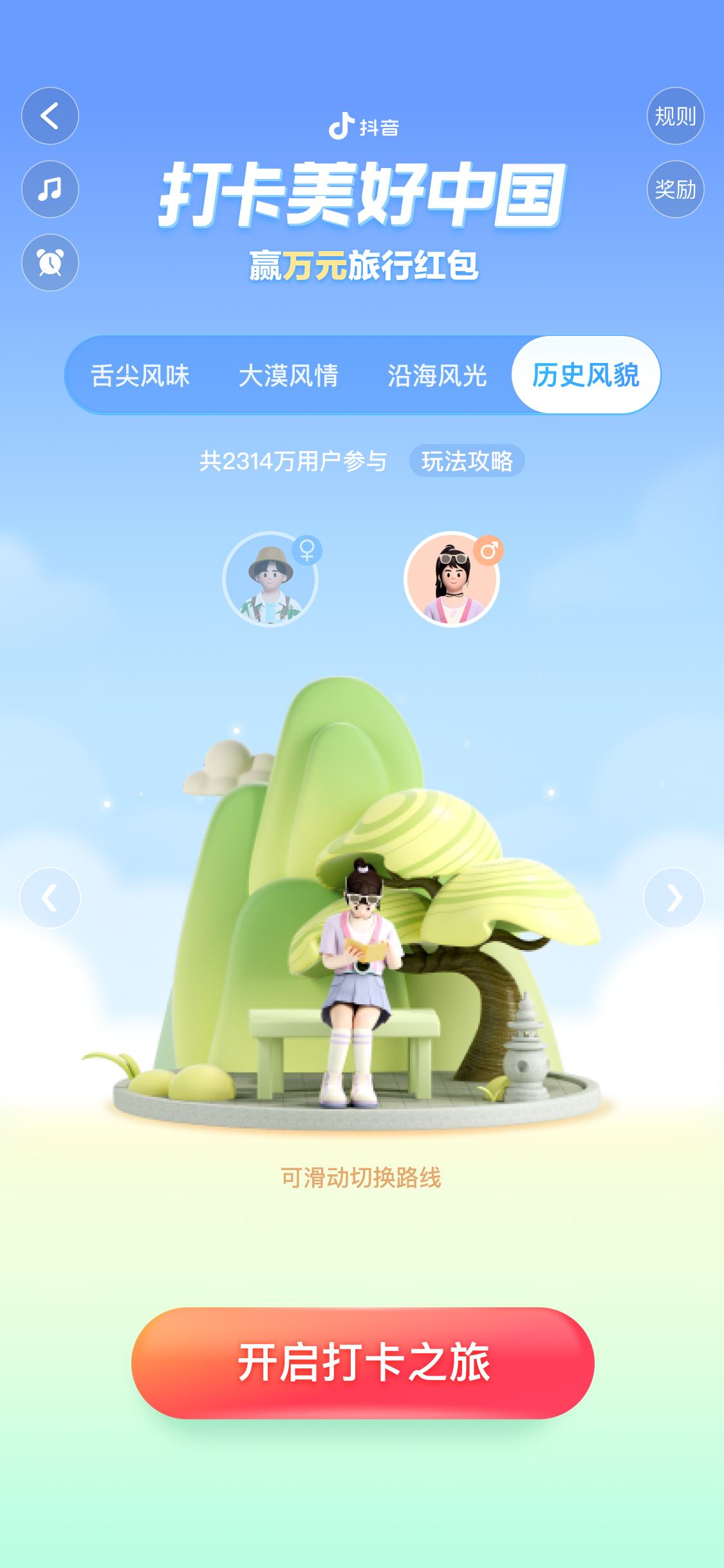724x1568 pixels.
Task: Go back using the top-left arrow
Action: pos(50,116)
